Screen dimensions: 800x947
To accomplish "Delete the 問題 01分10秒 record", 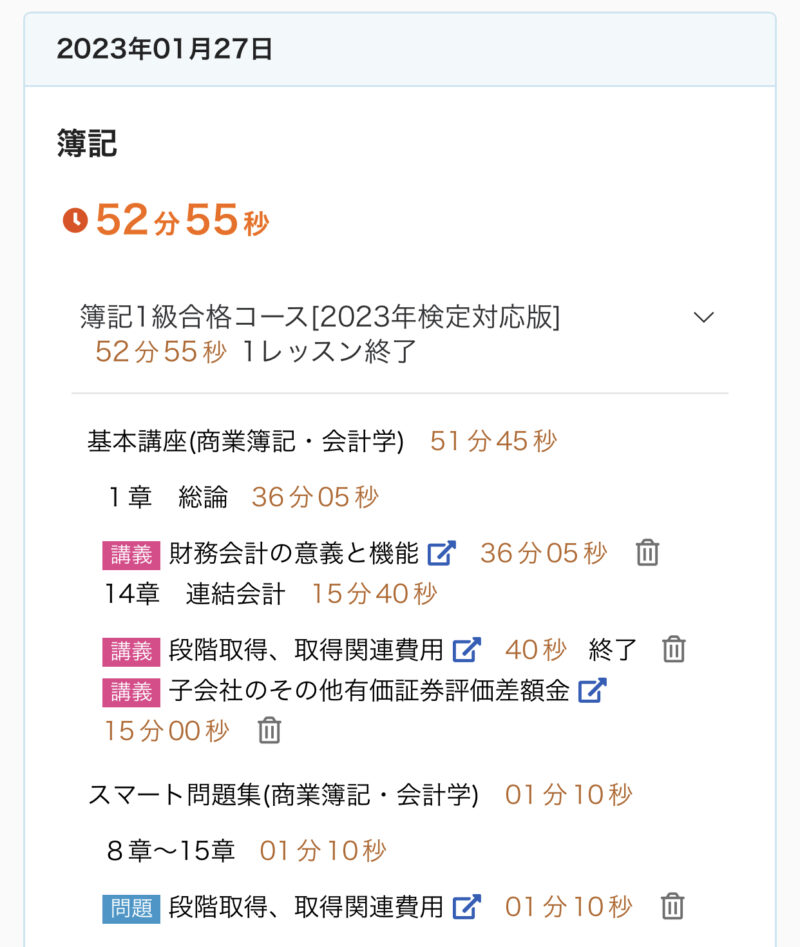I will (673, 907).
